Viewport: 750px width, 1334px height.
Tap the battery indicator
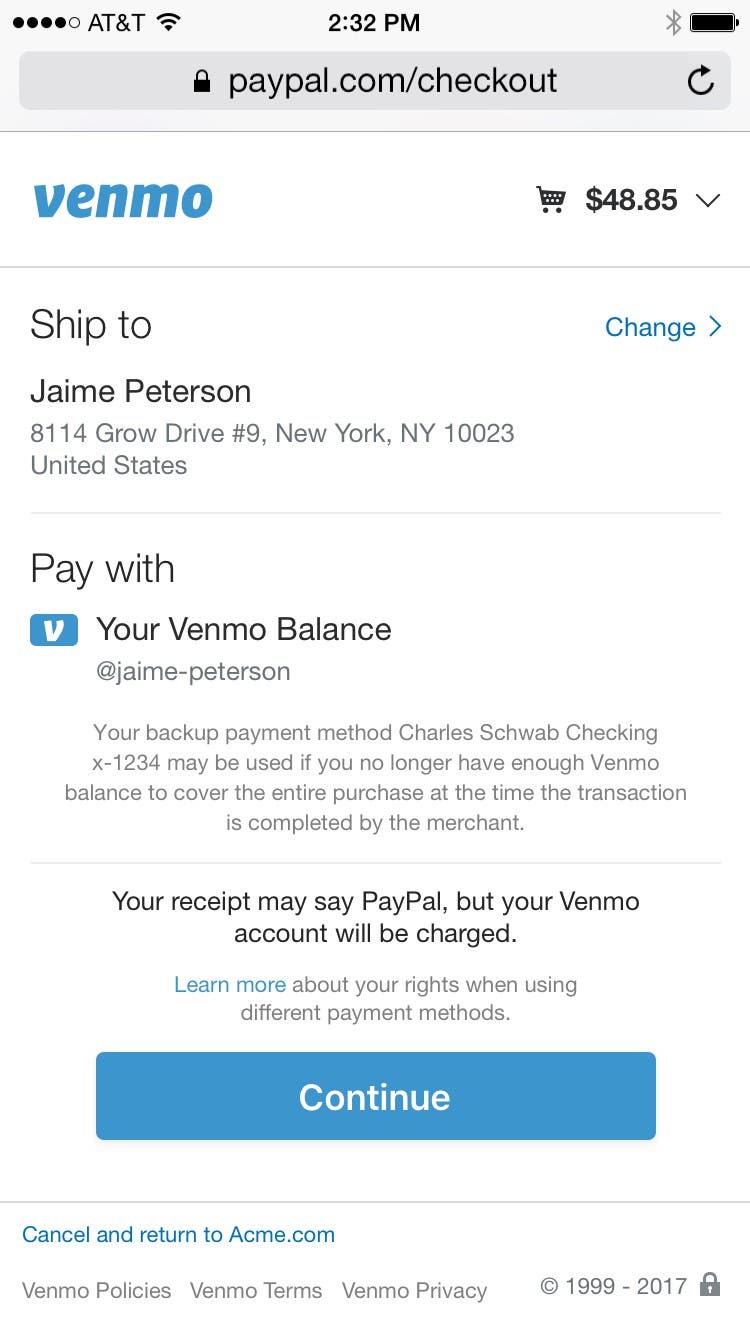point(714,21)
